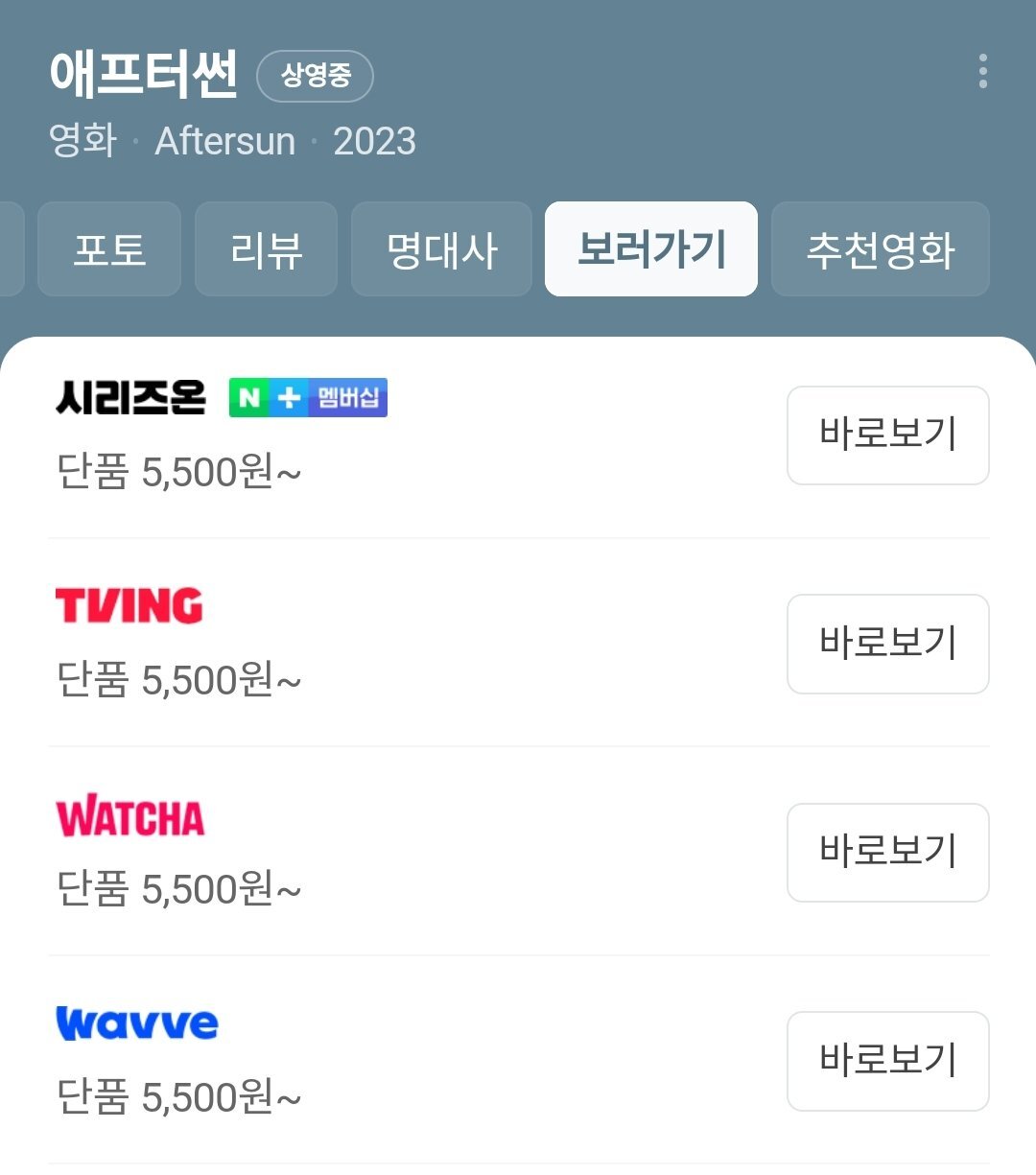This screenshot has width=1036, height=1175.
Task: Open the 리뷰 tab
Action: point(266,249)
